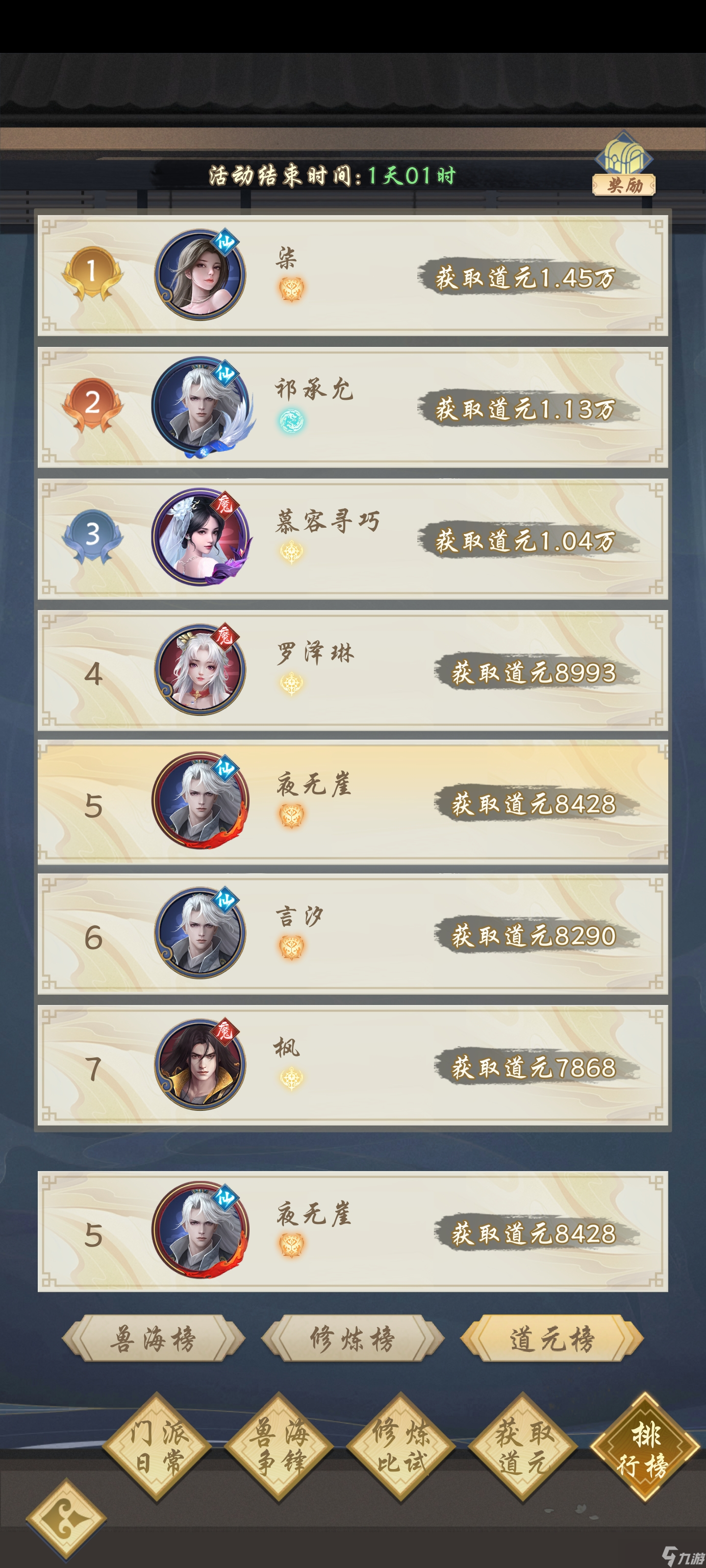View first-place player 柒's profile
706x1568 pixels.
tap(201, 274)
